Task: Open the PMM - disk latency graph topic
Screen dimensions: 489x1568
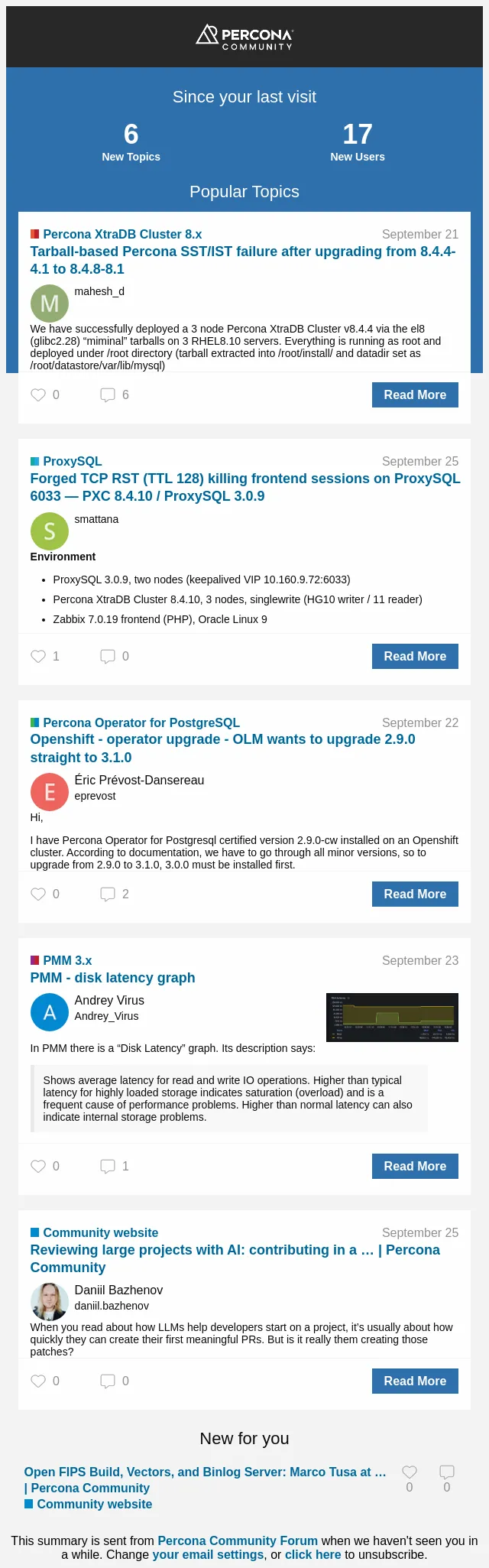Action: pyautogui.click(x=112, y=978)
